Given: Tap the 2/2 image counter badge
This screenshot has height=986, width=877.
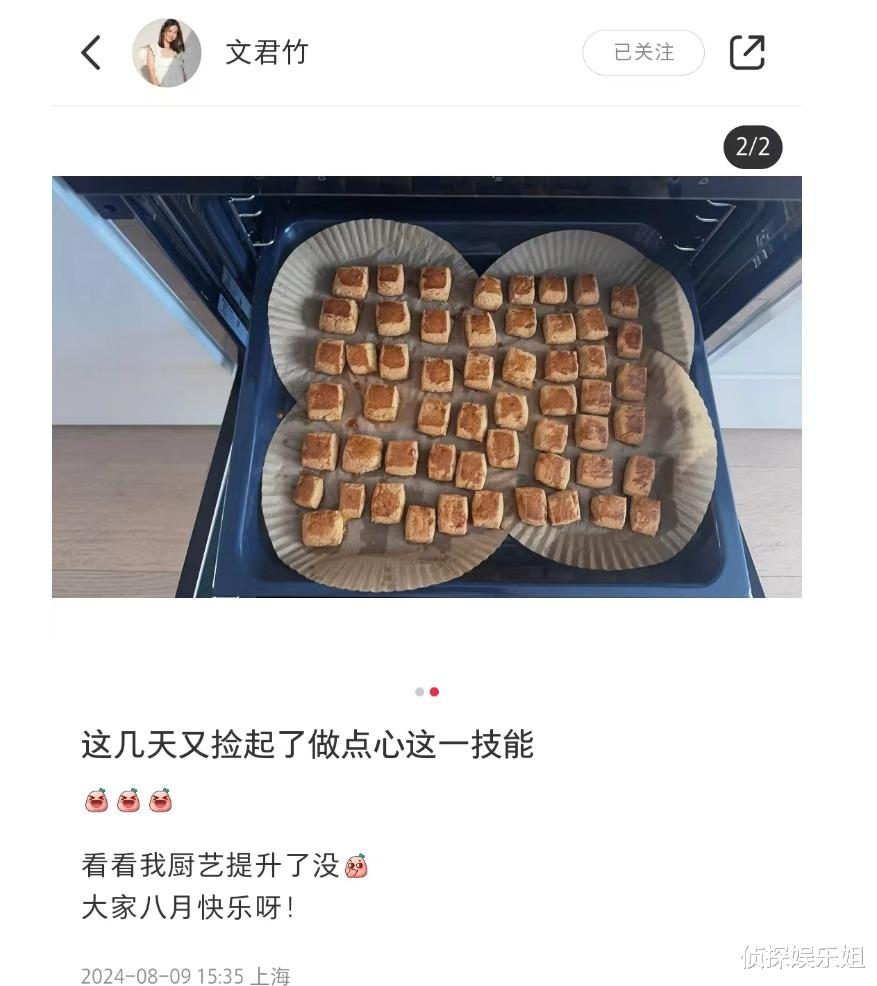Looking at the screenshot, I should (753, 147).
